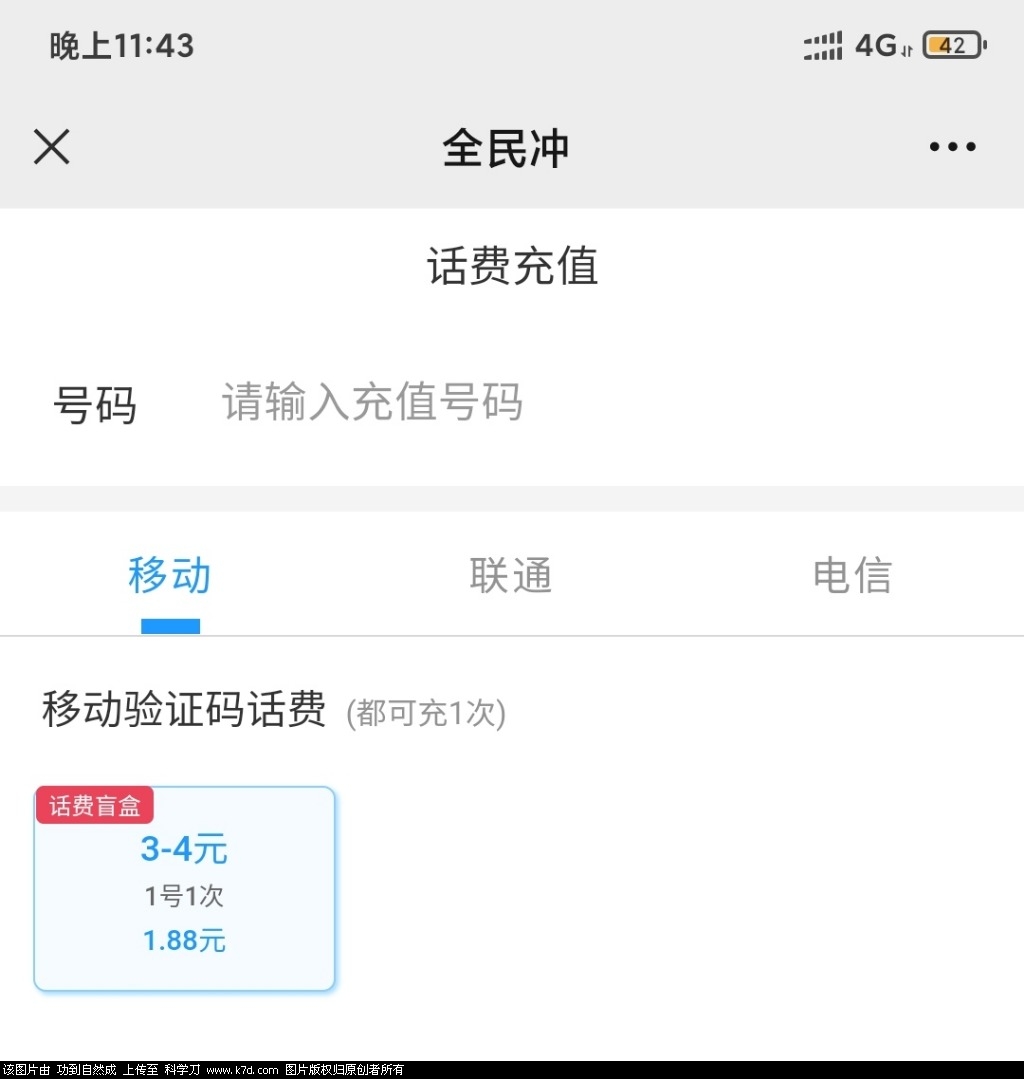This screenshot has width=1024, height=1079.
Task: Select the 移动 carrier tab
Action: pyautogui.click(x=170, y=576)
